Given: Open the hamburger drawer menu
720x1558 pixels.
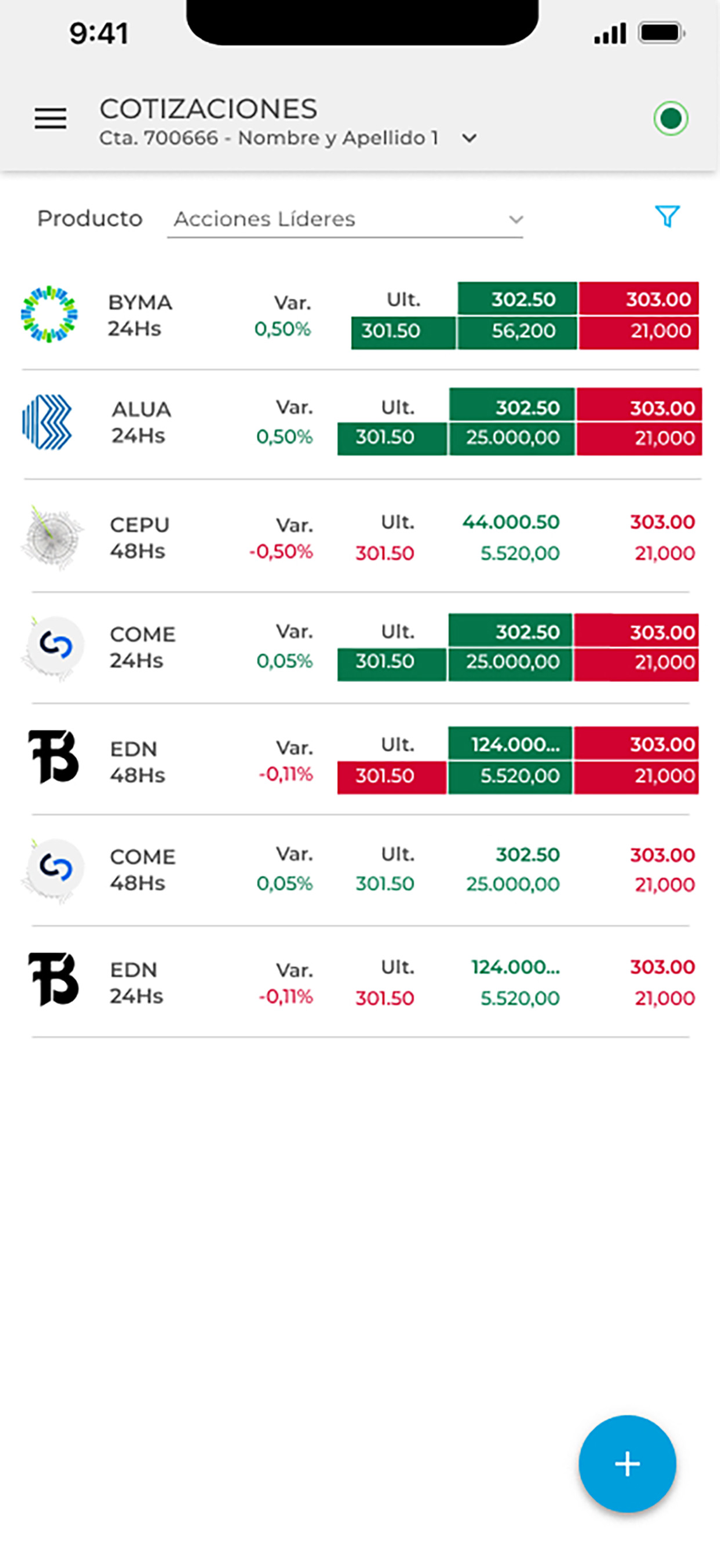Looking at the screenshot, I should (51, 119).
